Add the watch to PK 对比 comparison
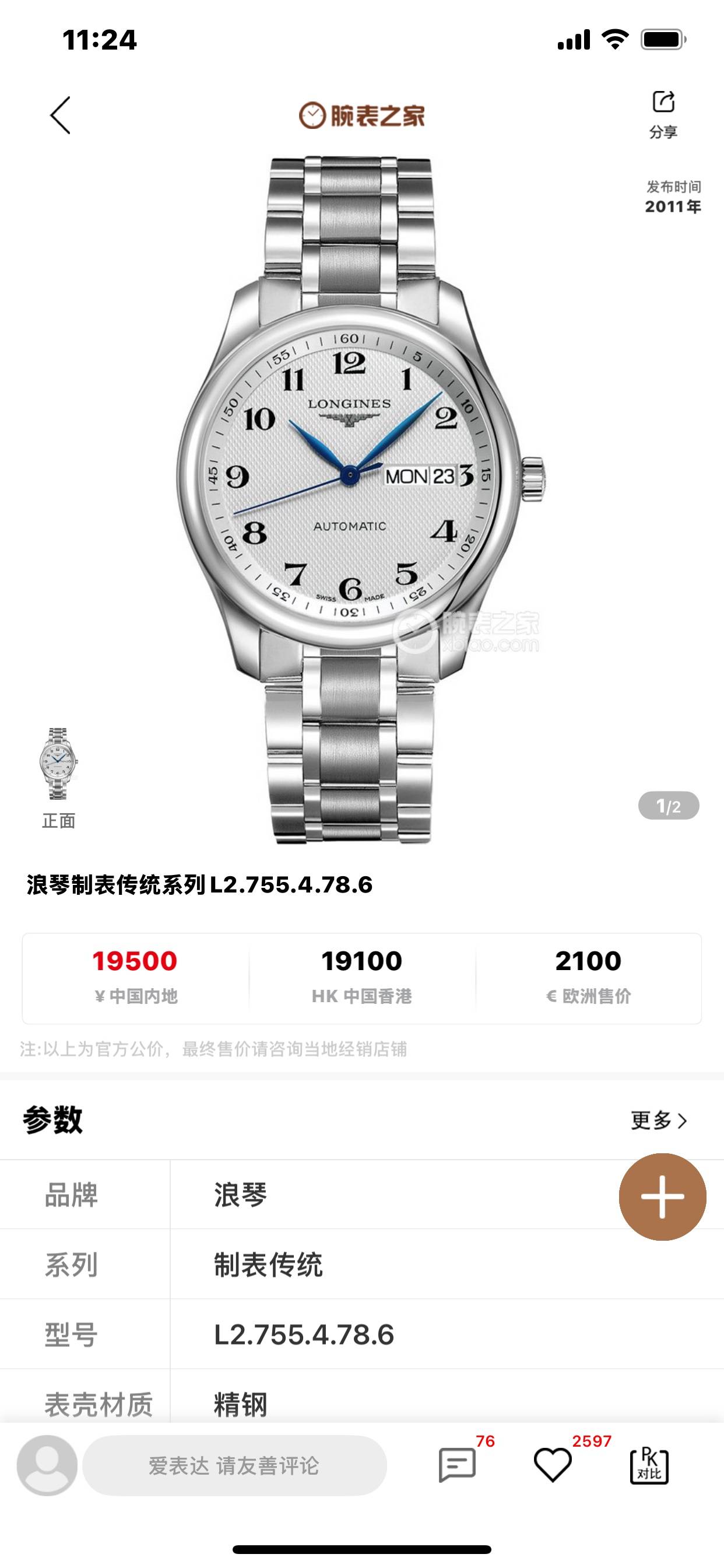Viewport: 724px width, 1568px height. click(x=649, y=1465)
